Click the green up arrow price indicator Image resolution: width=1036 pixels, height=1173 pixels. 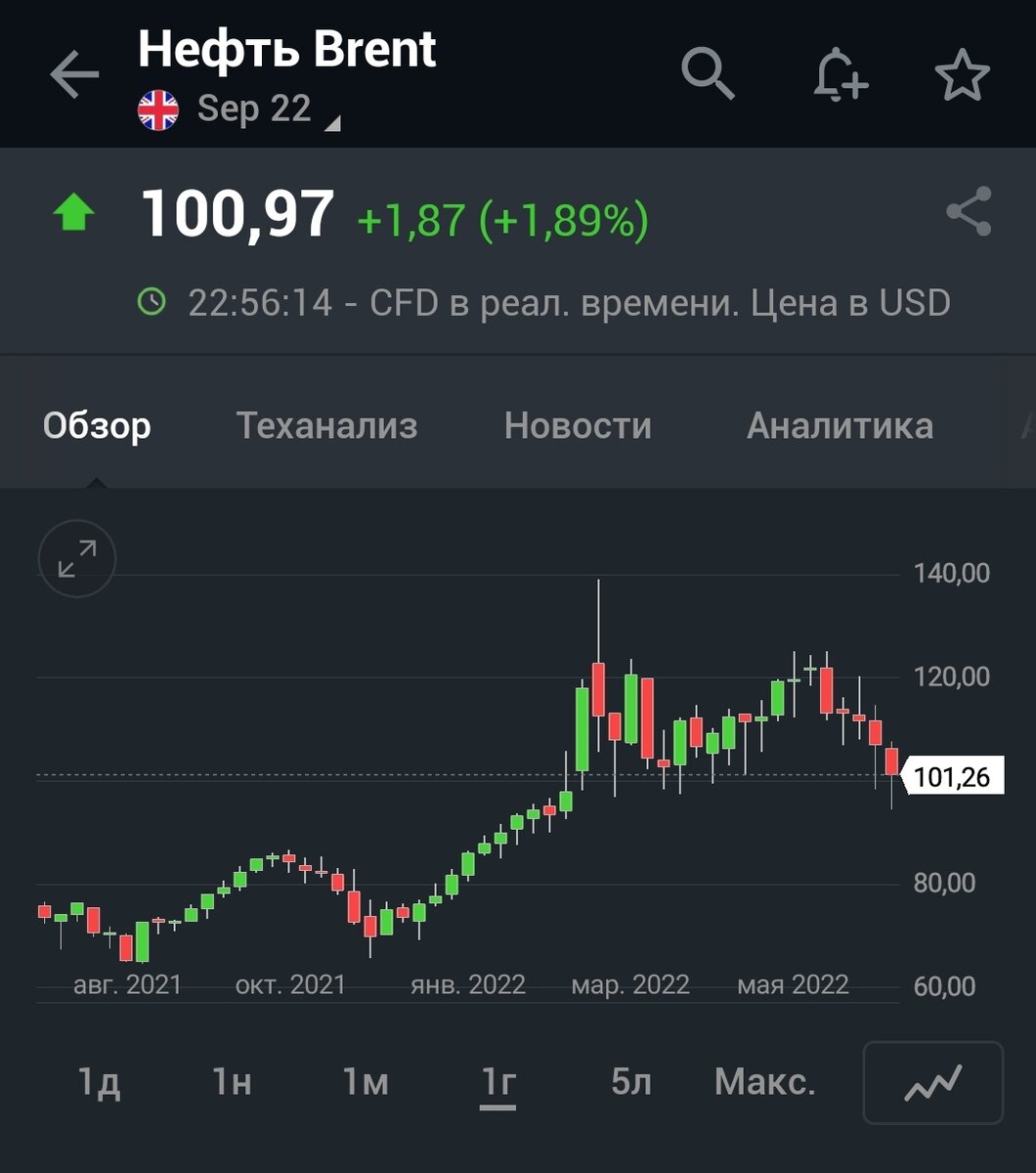[x=72, y=212]
